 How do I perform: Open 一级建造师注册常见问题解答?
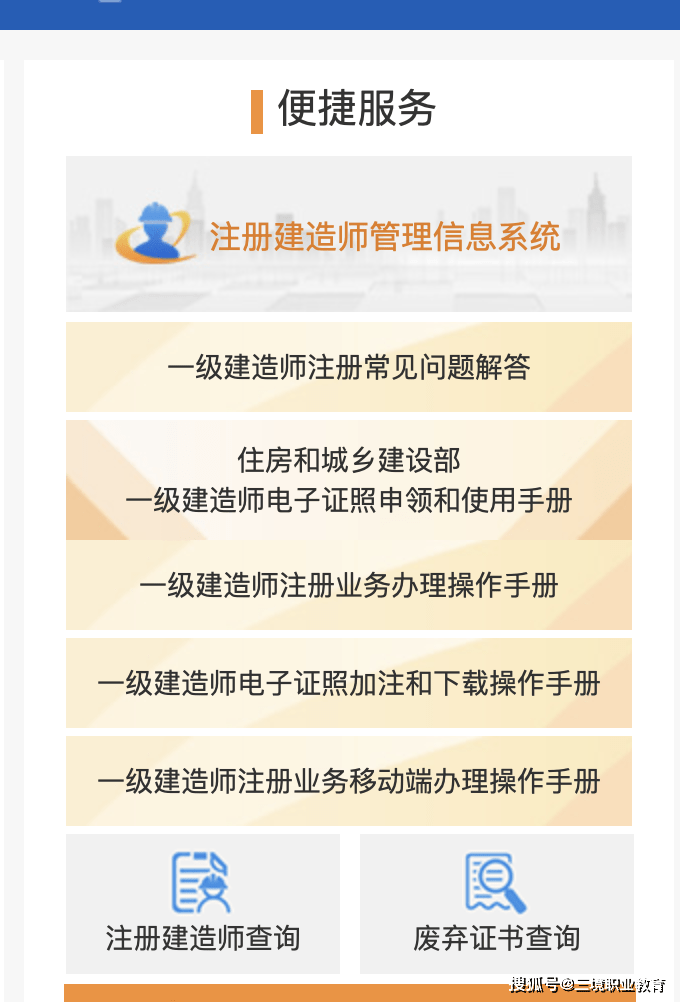(x=348, y=367)
